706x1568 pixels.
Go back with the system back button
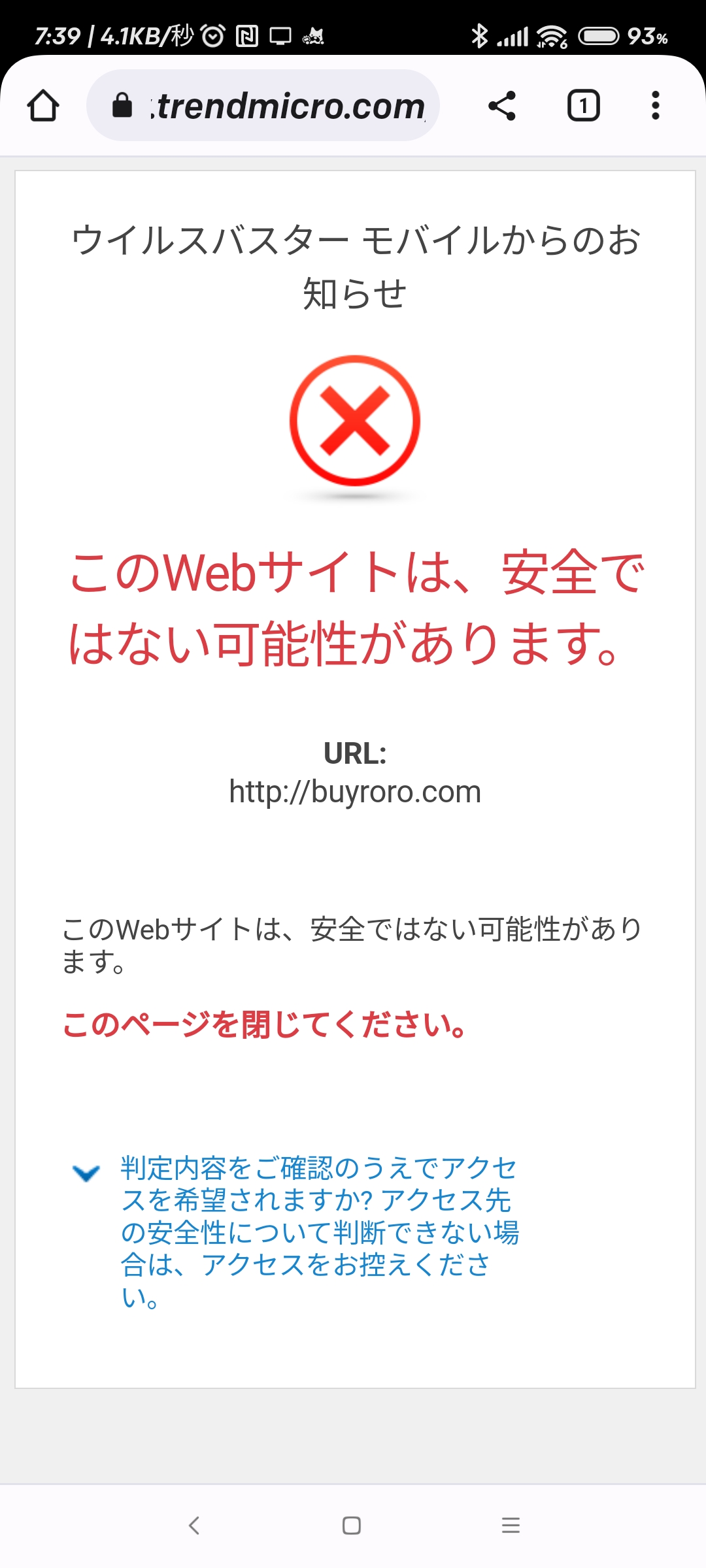pyautogui.click(x=194, y=1526)
